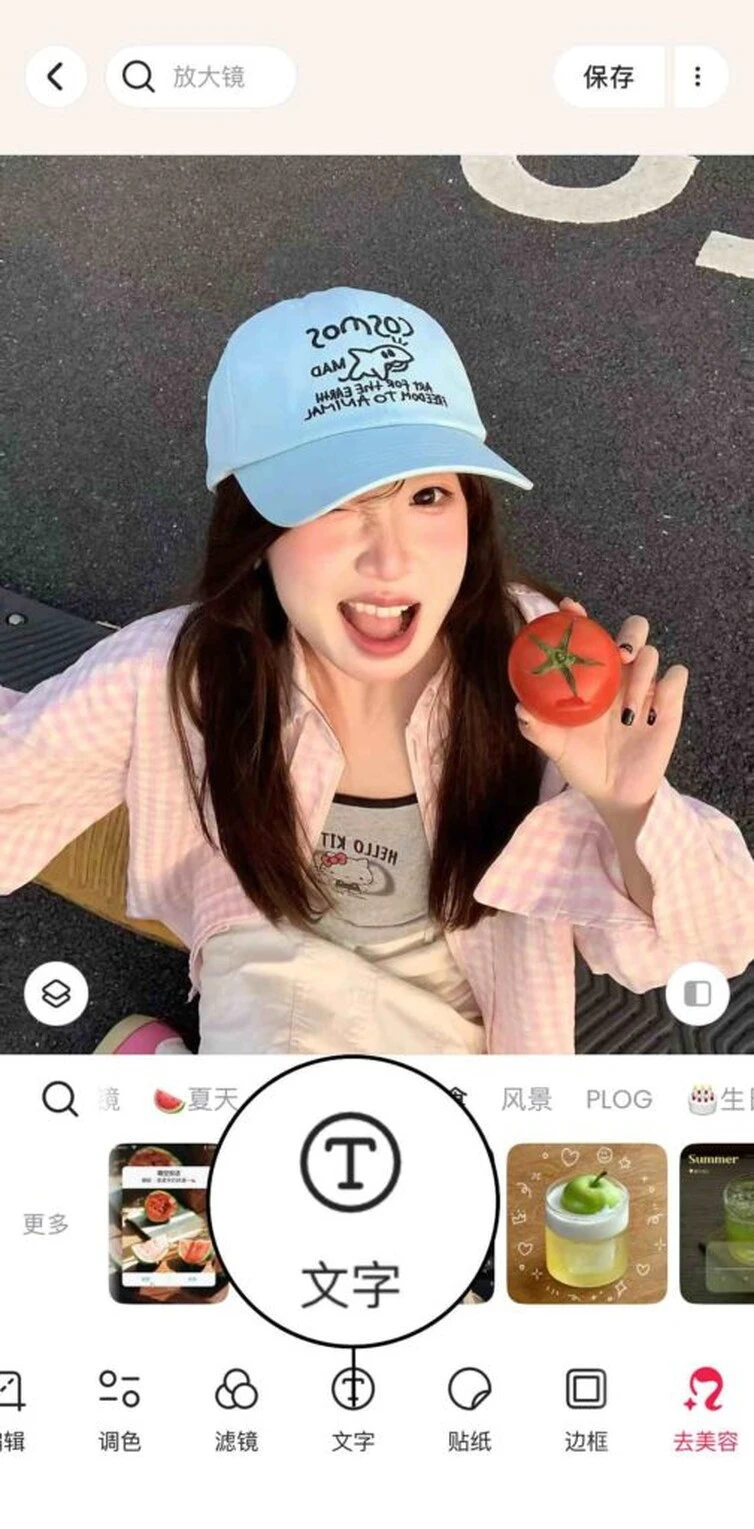Screen dimensions: 754x1529
Task: Switch to the 夏天 template category
Action: coord(195,1100)
